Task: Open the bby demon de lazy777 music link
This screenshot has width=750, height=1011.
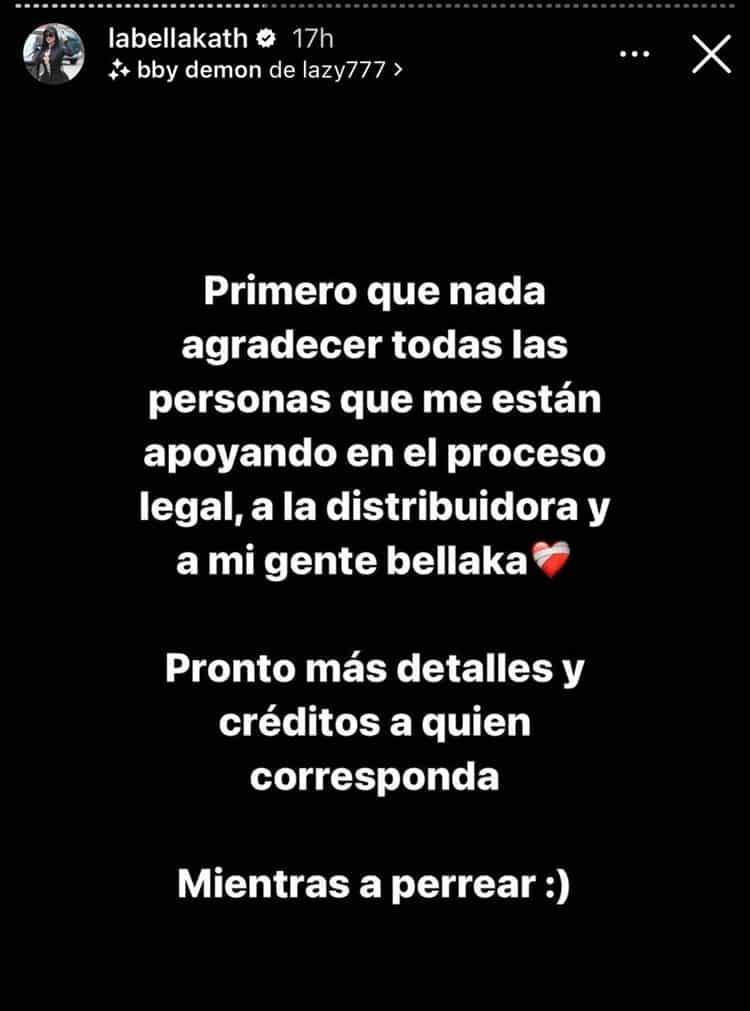Action: pos(255,70)
